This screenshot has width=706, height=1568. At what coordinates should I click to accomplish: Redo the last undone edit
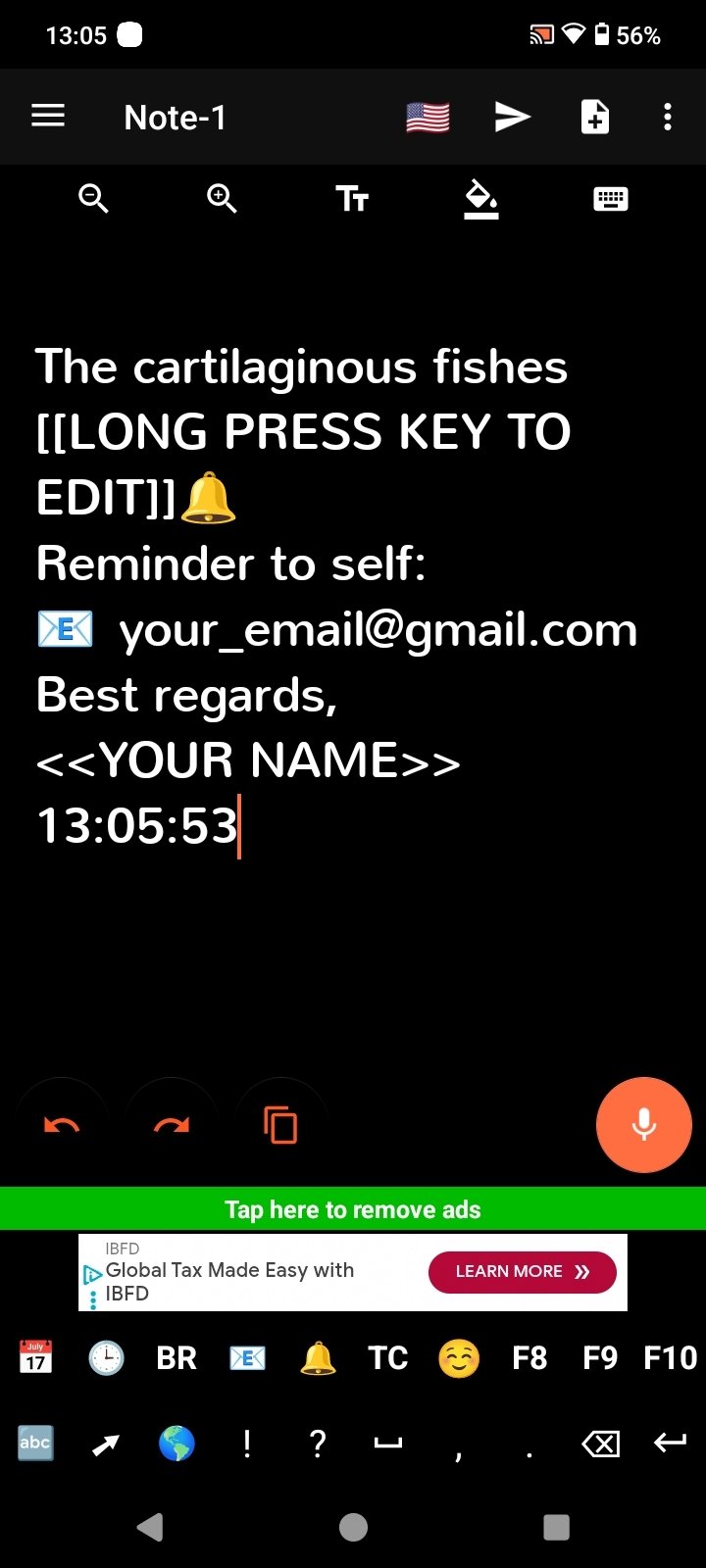click(172, 1125)
